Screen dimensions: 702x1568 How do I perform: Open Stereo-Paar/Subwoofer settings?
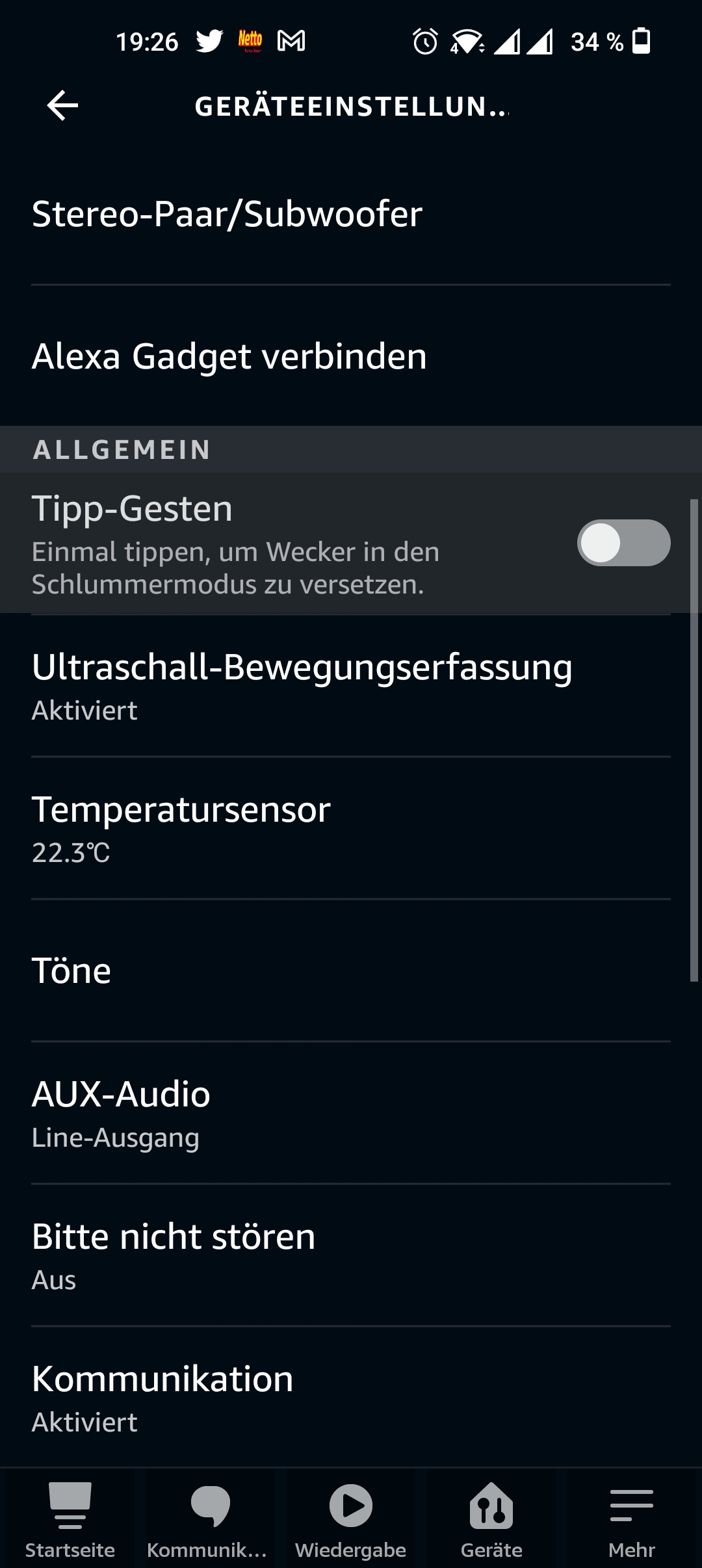pos(351,215)
